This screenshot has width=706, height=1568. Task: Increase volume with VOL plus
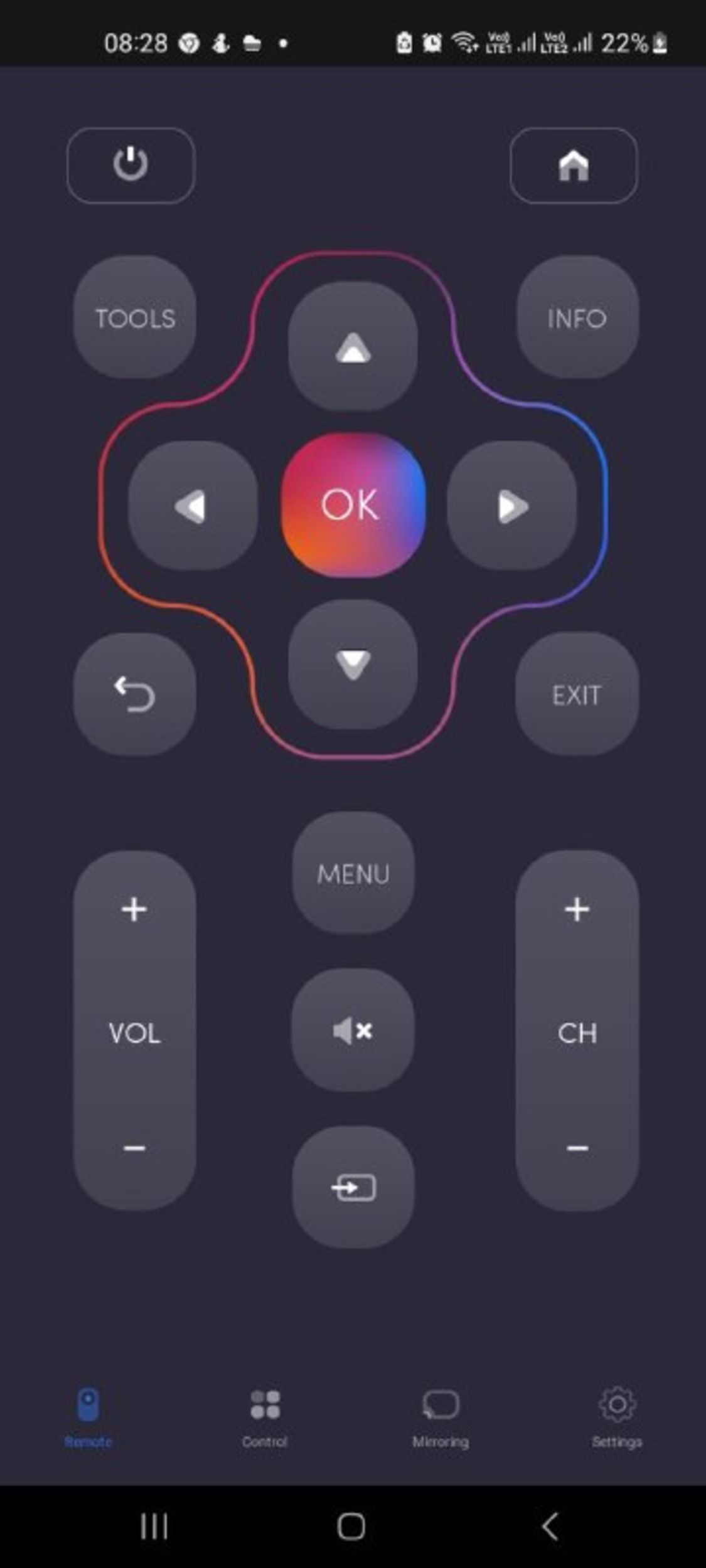click(134, 909)
